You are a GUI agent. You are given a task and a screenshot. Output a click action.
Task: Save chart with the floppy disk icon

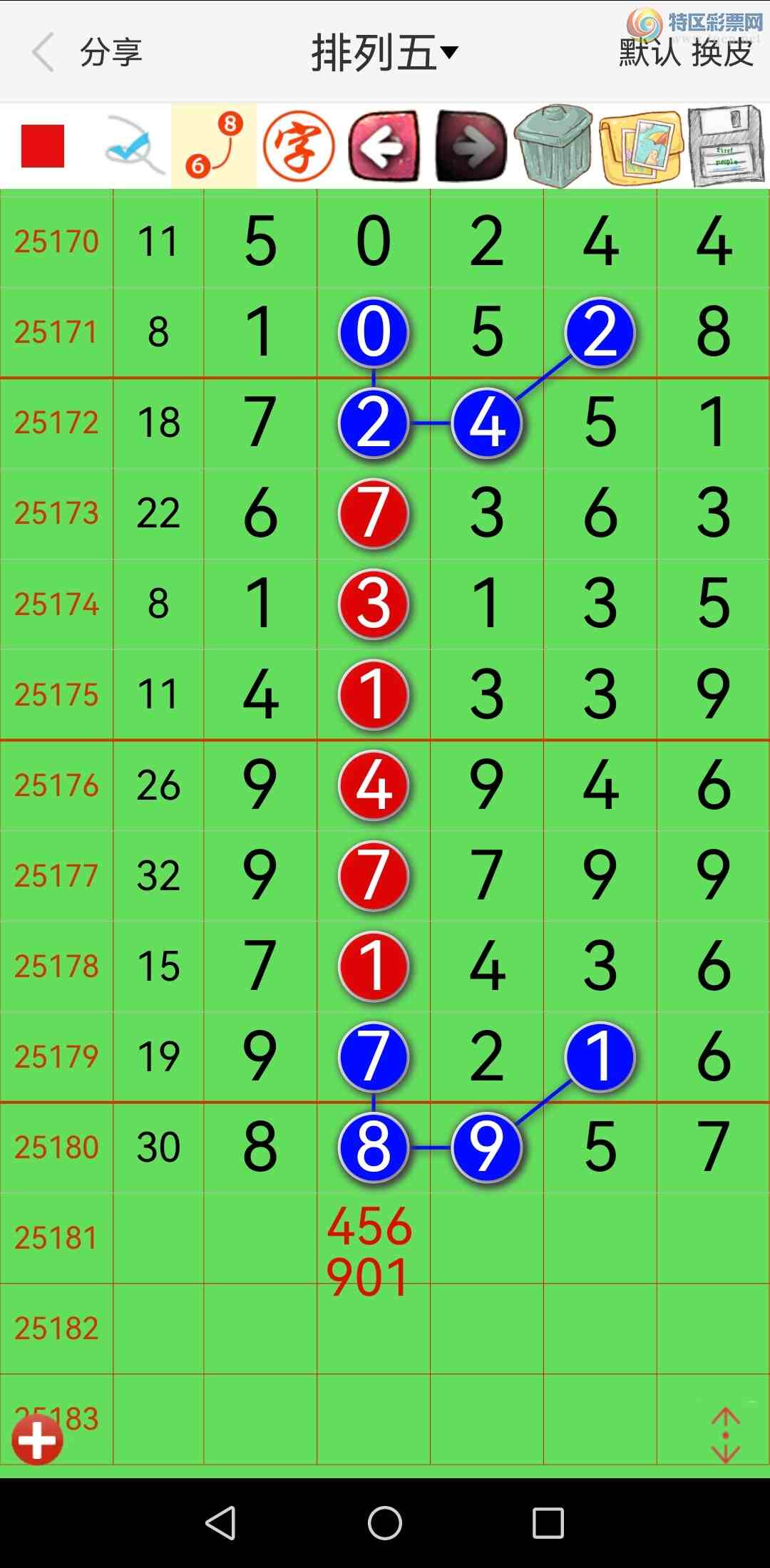727,146
